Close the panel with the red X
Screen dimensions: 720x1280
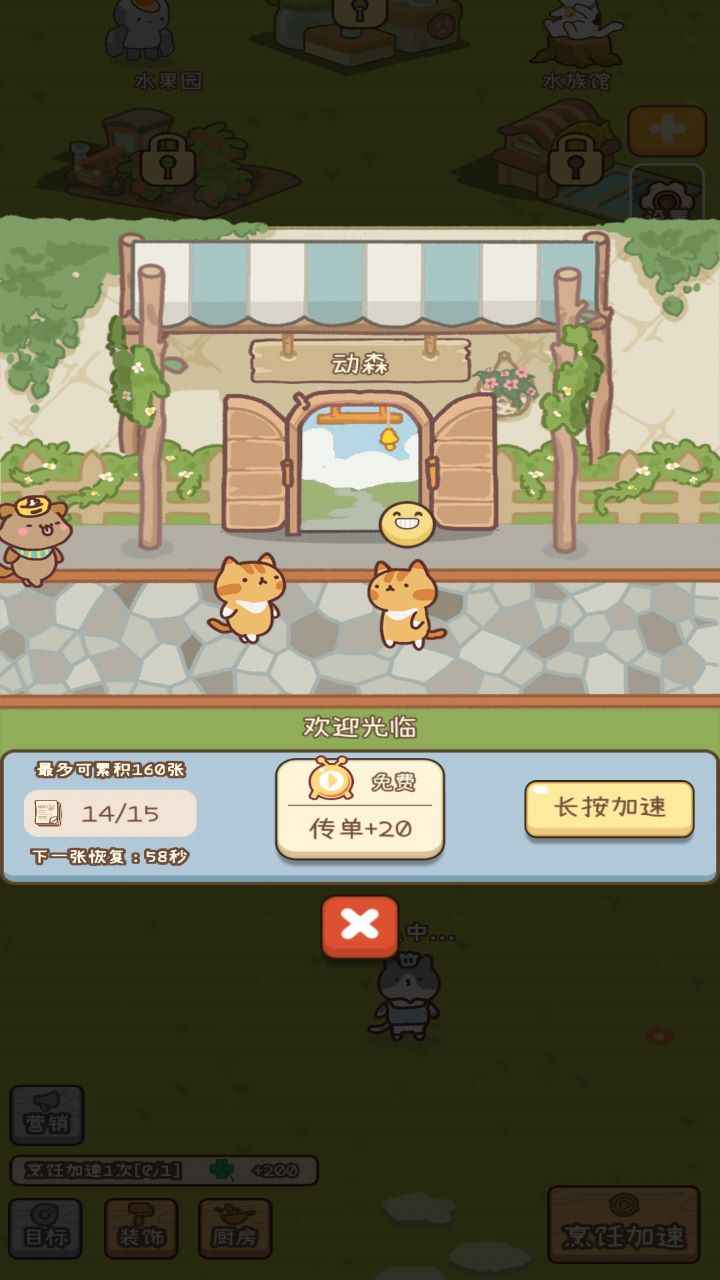coord(360,925)
